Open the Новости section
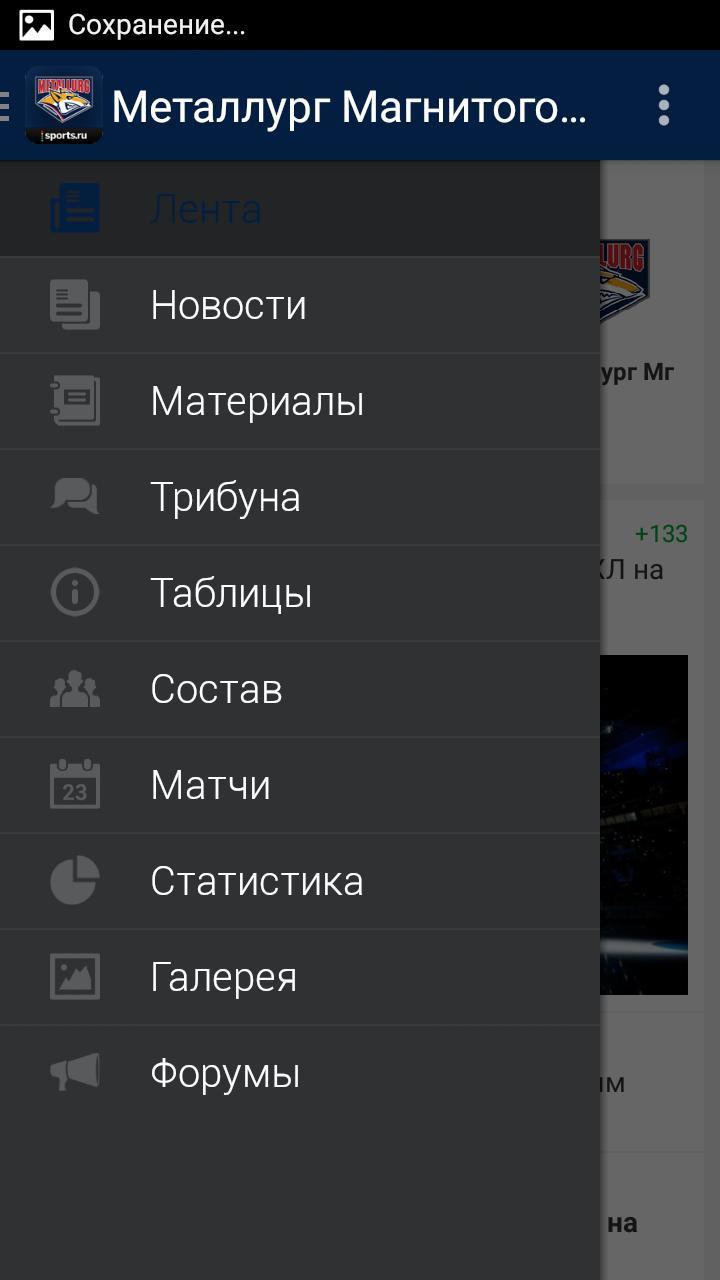Screen dimensions: 720x1280 227,305
